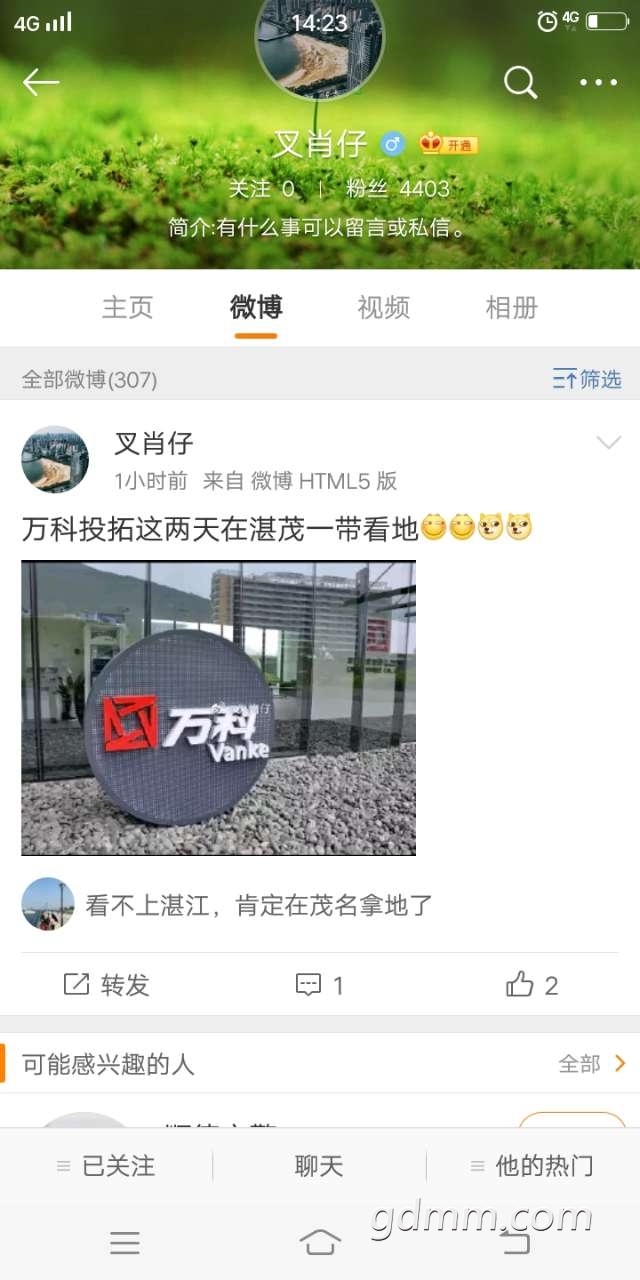
Task: Repost the post with 转发
Action: pyautogui.click(x=106, y=985)
